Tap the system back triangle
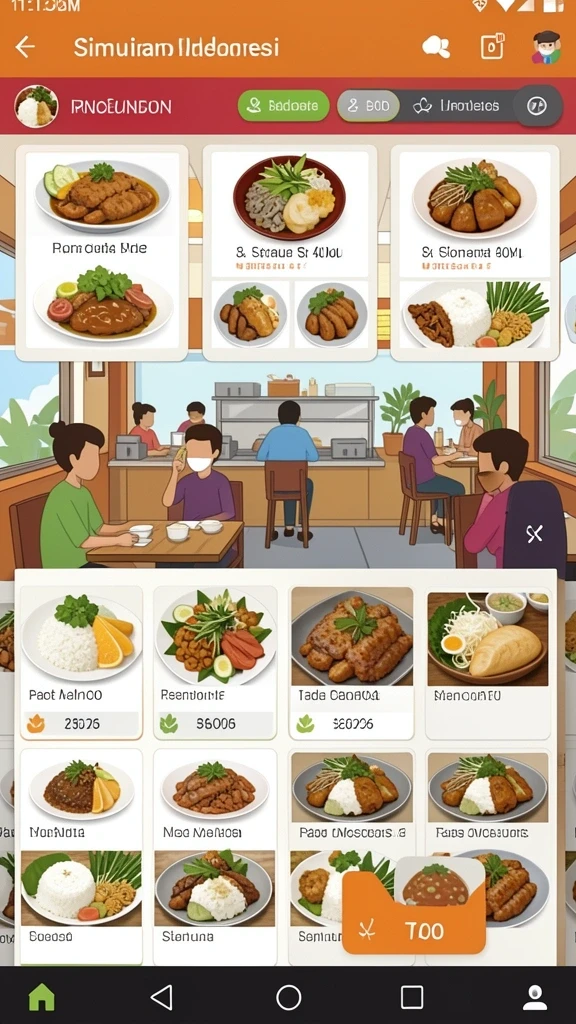The height and width of the screenshot is (1024, 576). 161,997
